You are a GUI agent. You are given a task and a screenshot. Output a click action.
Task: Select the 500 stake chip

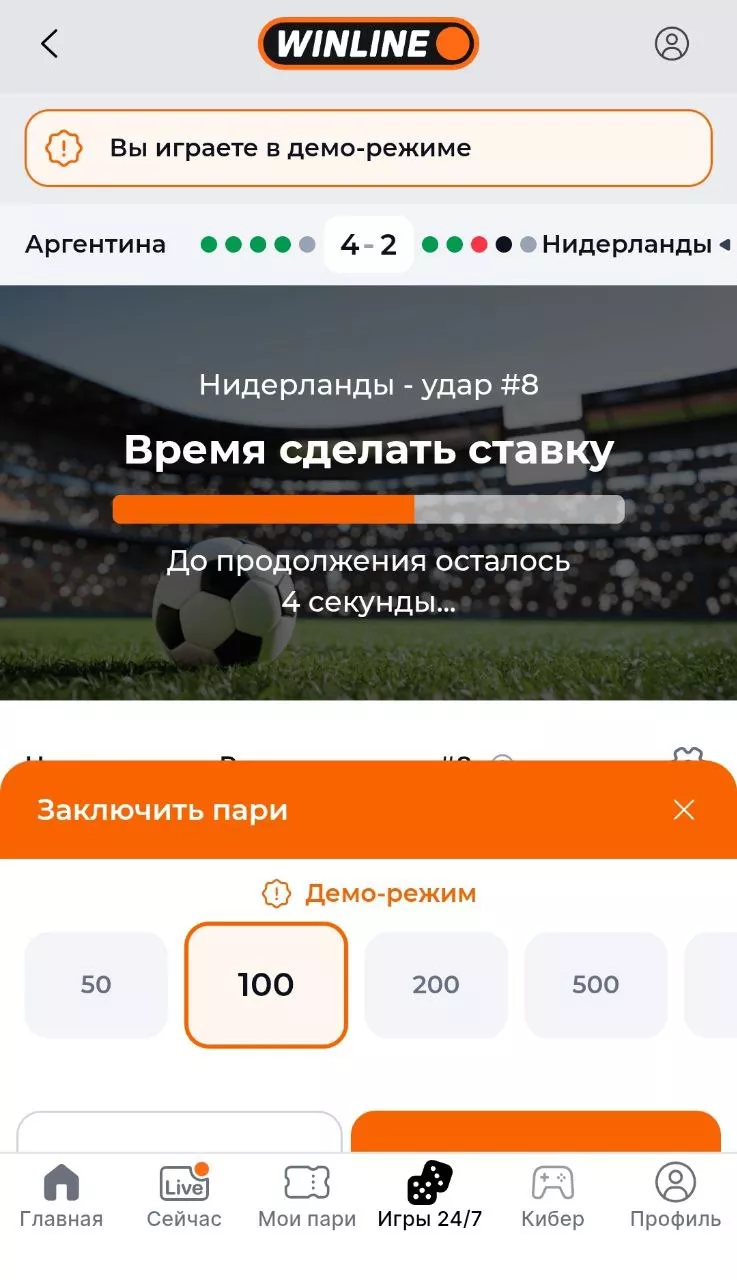coord(595,984)
